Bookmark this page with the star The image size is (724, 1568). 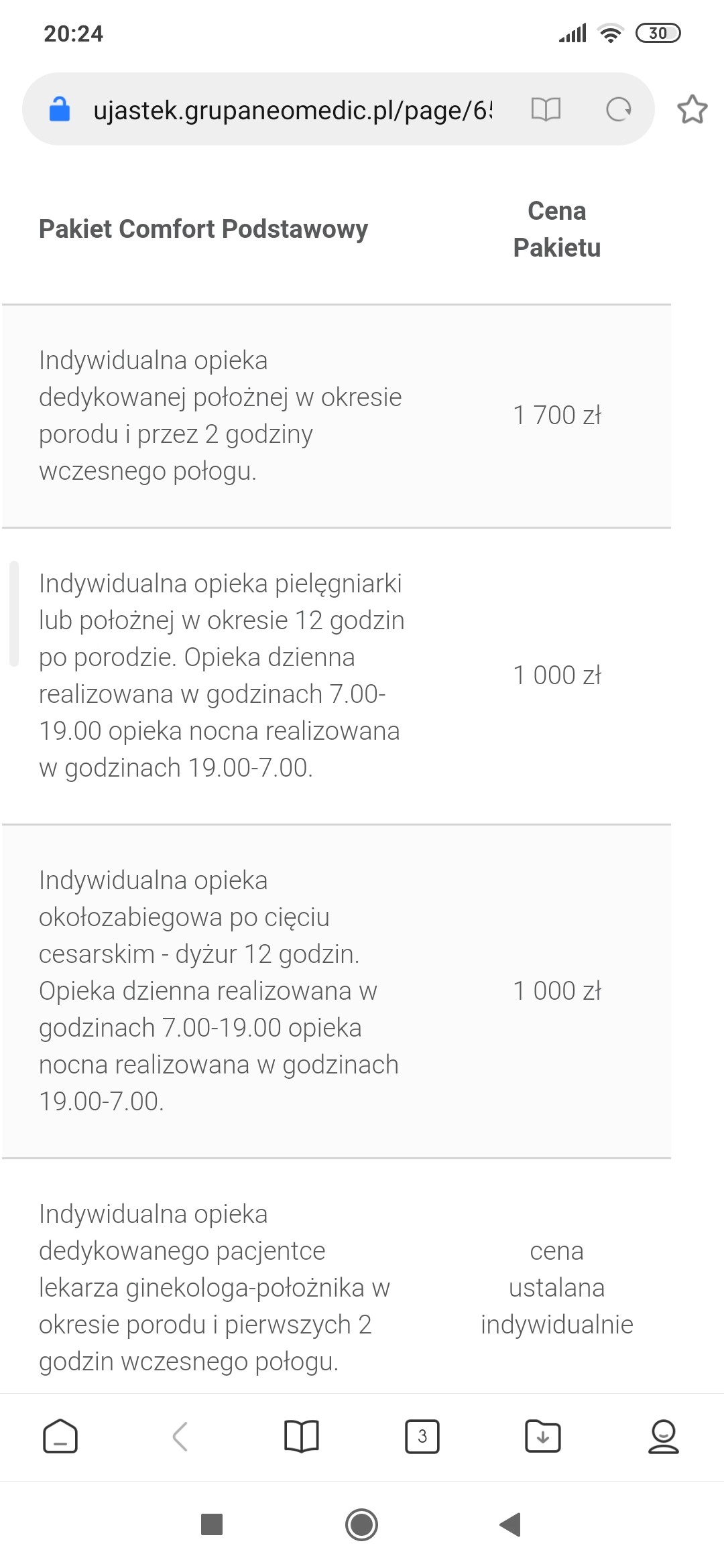click(x=692, y=110)
